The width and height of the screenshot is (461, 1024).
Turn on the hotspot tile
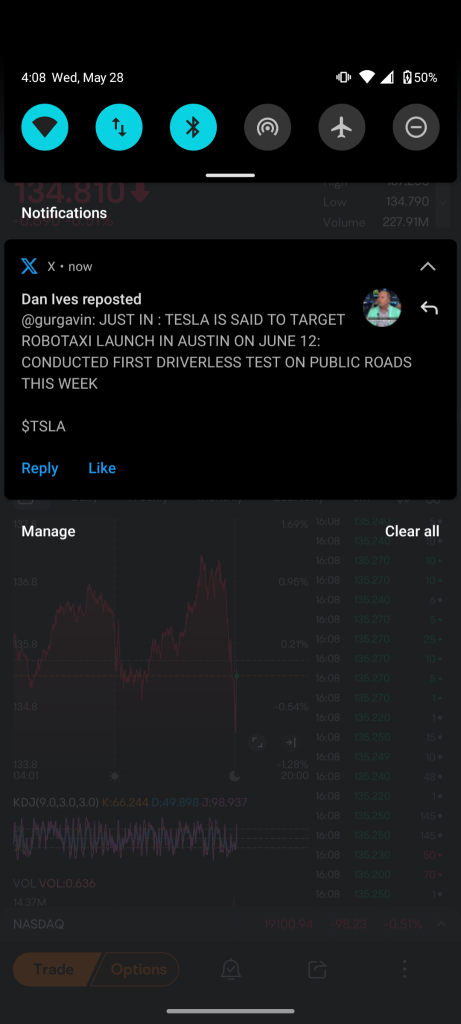coord(268,127)
